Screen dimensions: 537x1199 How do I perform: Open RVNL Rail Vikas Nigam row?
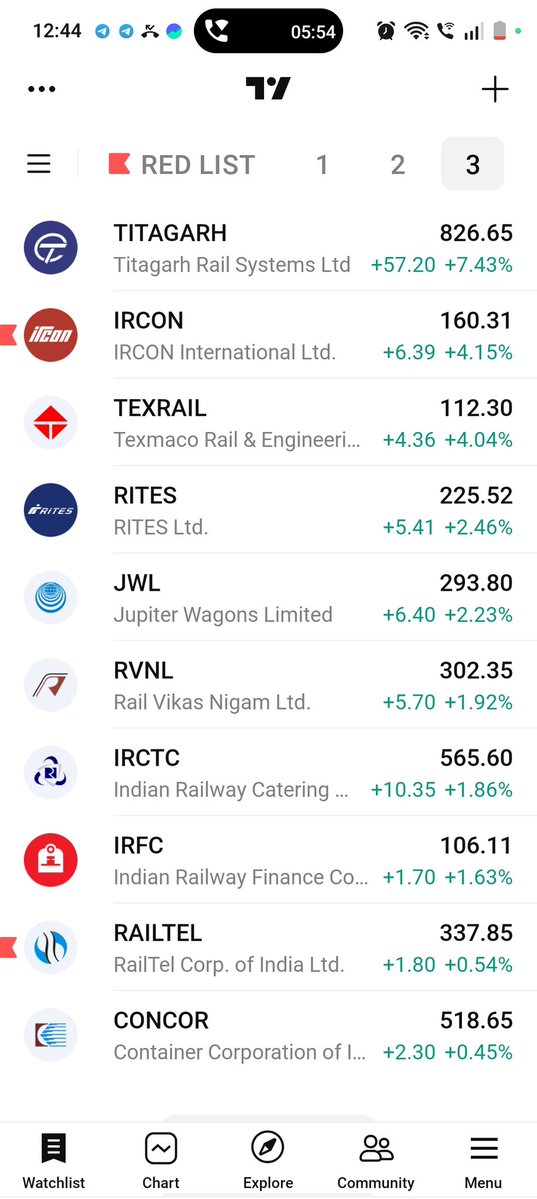point(268,684)
